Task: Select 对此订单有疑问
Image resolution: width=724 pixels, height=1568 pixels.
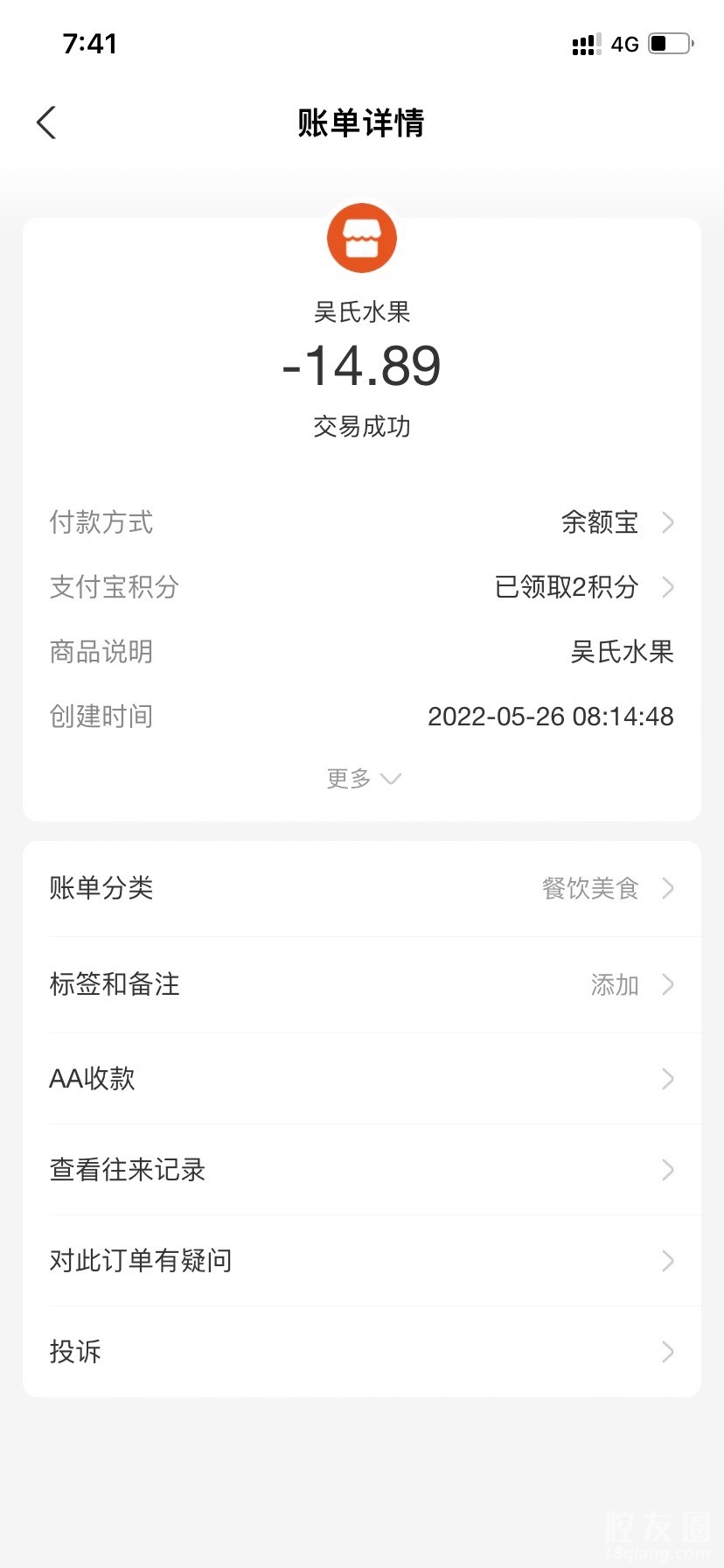Action: click(362, 1261)
